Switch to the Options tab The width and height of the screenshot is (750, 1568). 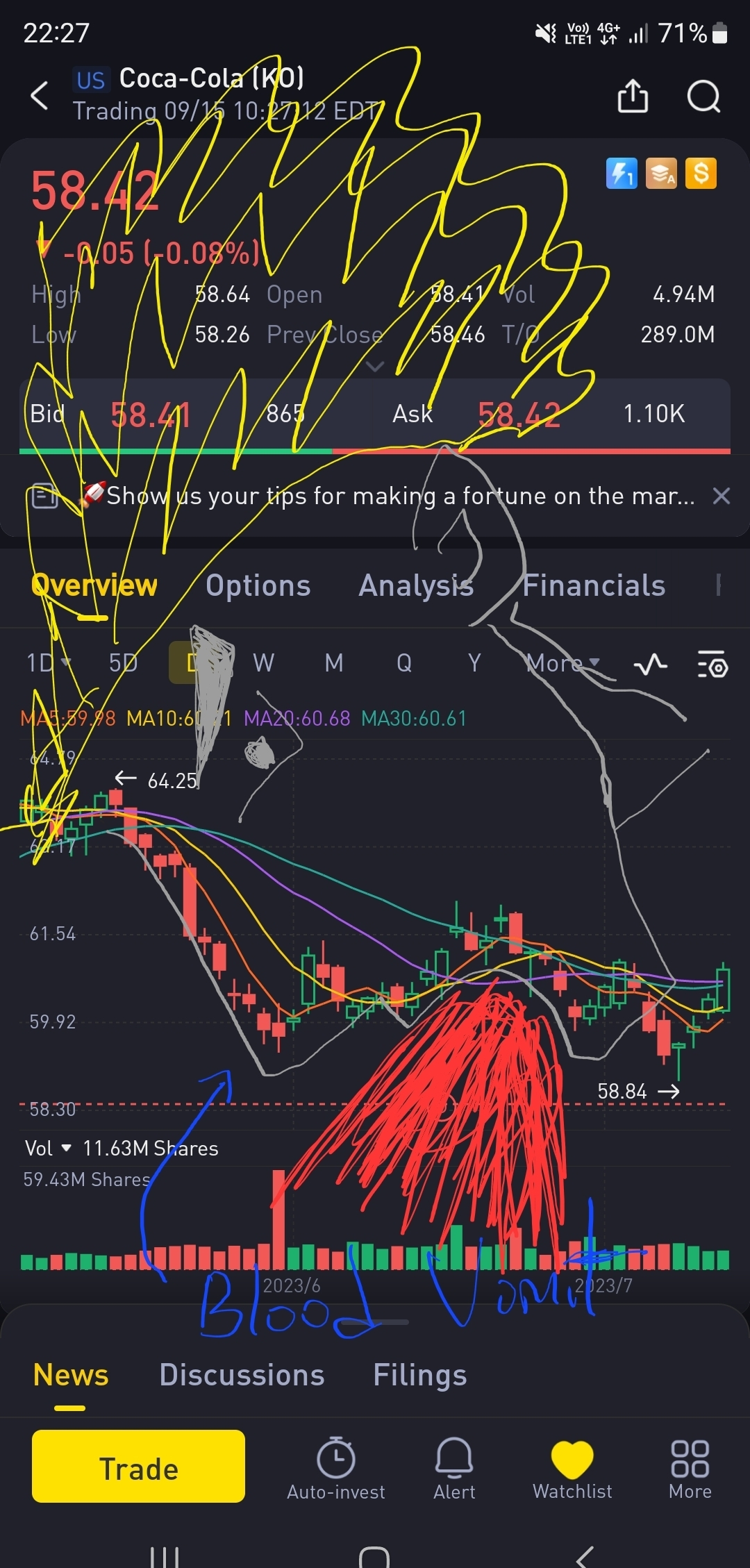pos(258,585)
